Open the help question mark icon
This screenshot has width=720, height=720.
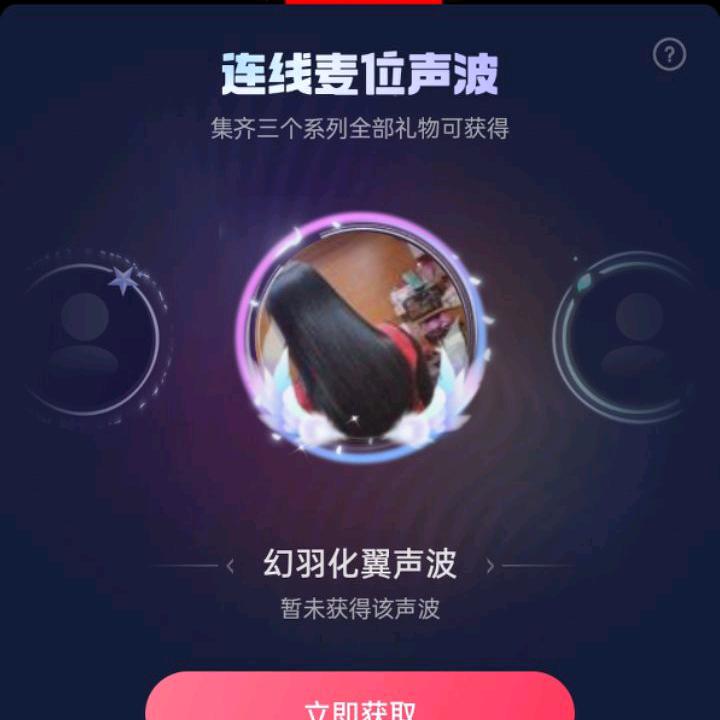[669, 55]
